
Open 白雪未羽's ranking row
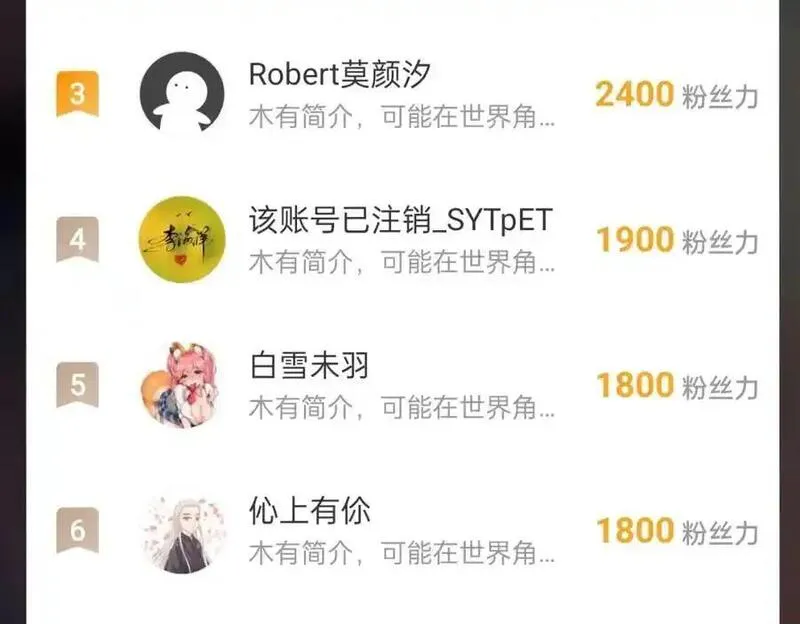403,385
